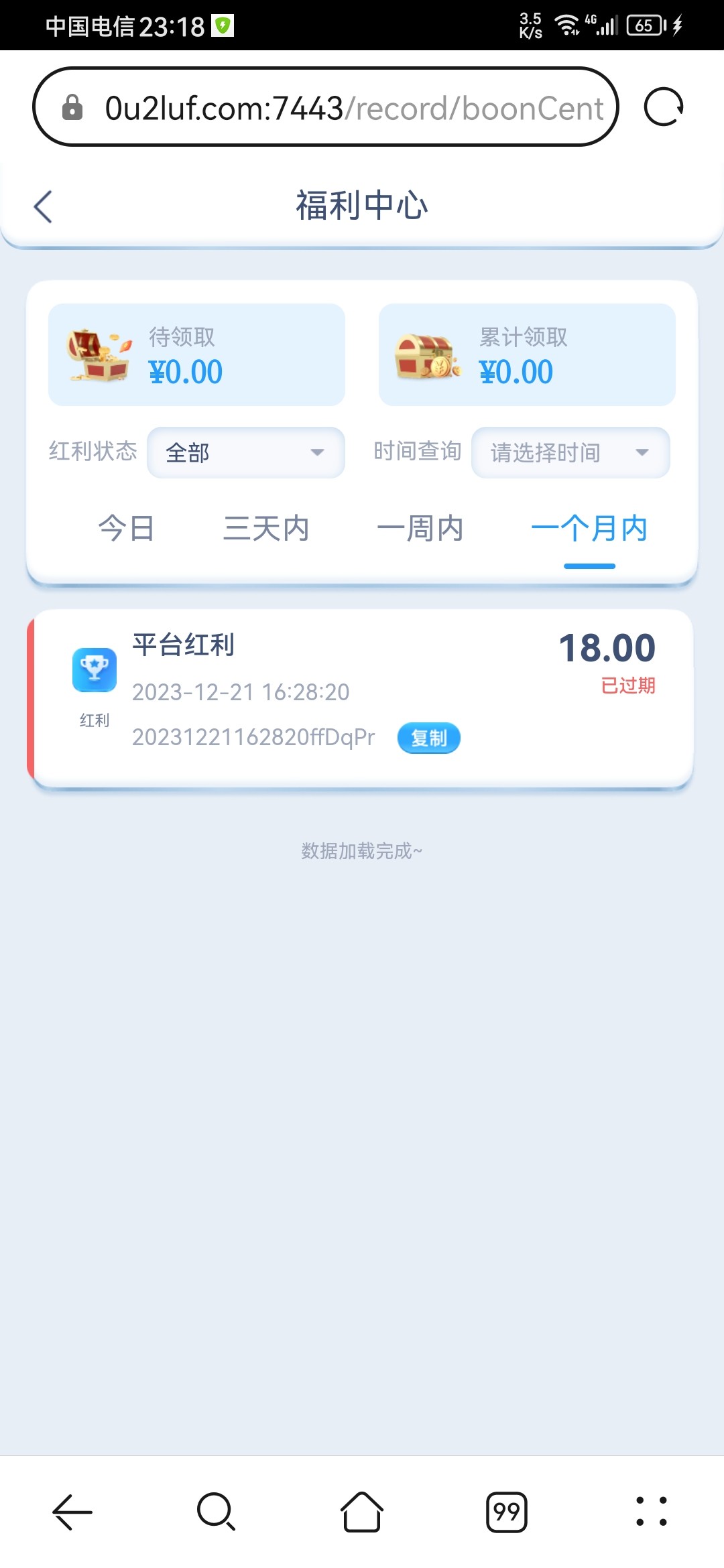Viewport: 724px width, 1568px height.
Task: Open the 请选择时间 time picker dropdown
Action: (570, 453)
